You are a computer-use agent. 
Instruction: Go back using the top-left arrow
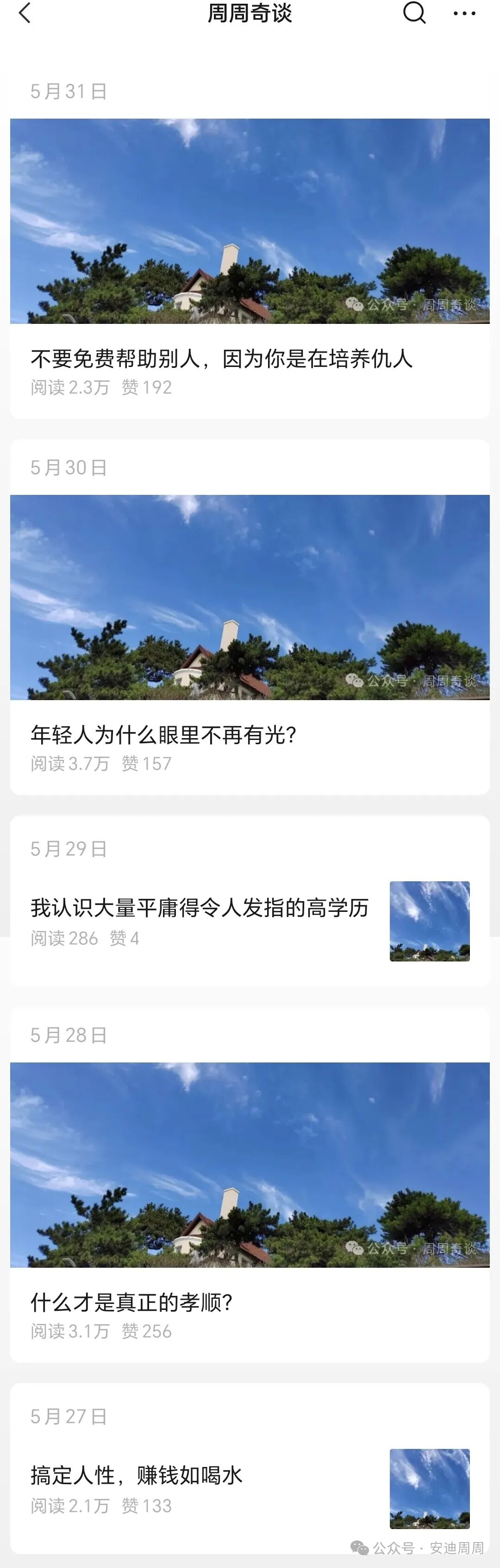click(25, 13)
